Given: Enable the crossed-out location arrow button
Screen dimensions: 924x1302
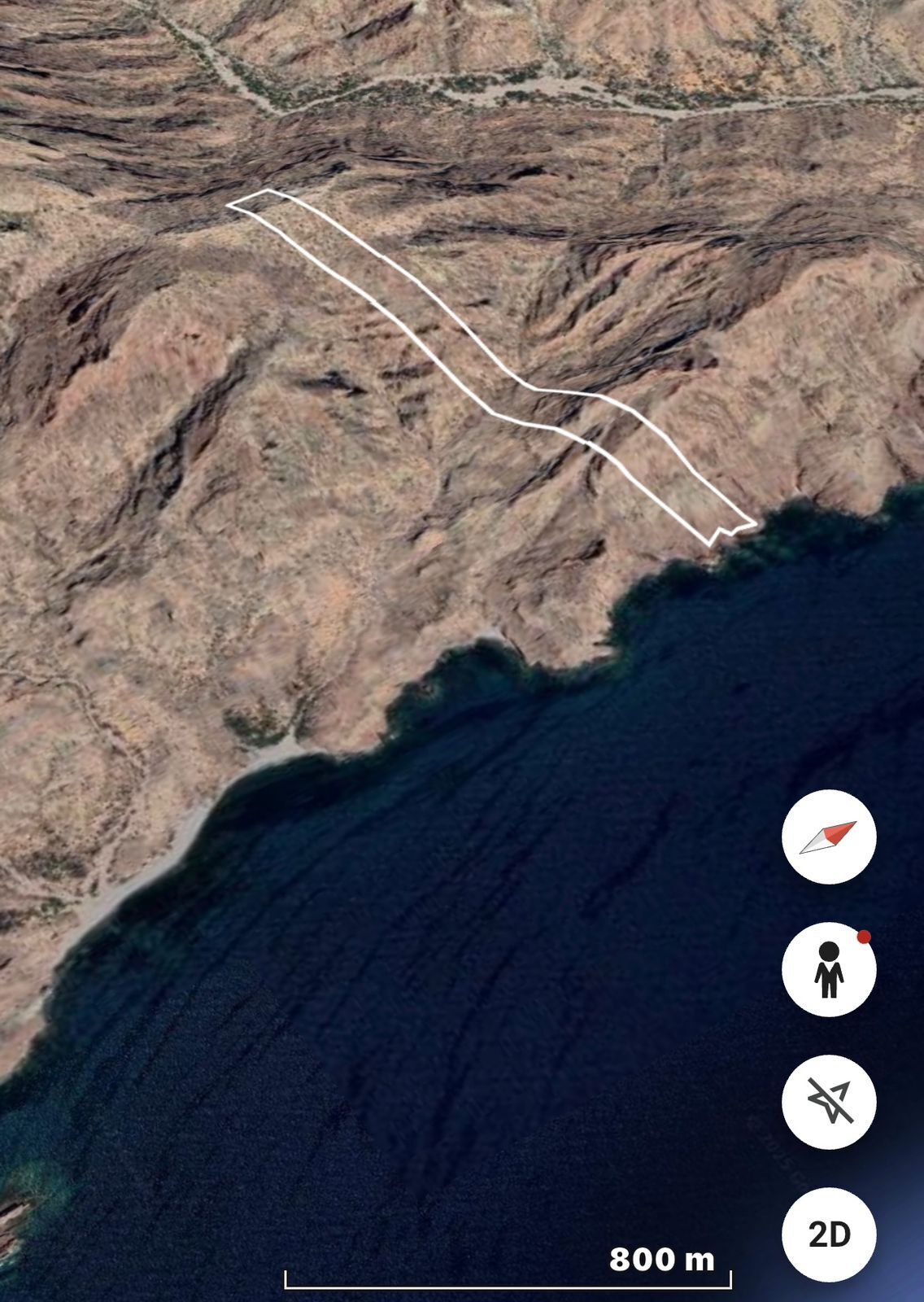Looking at the screenshot, I should pos(828,1102).
